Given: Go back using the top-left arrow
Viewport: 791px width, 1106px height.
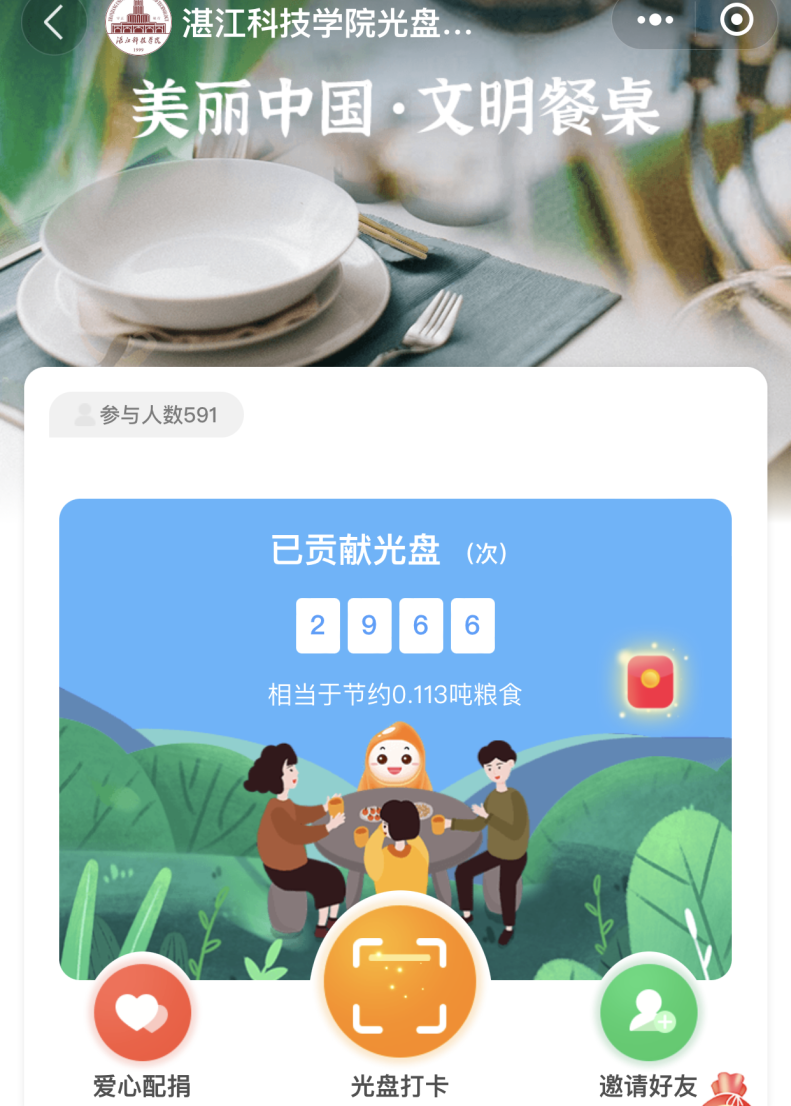Looking at the screenshot, I should (52, 22).
